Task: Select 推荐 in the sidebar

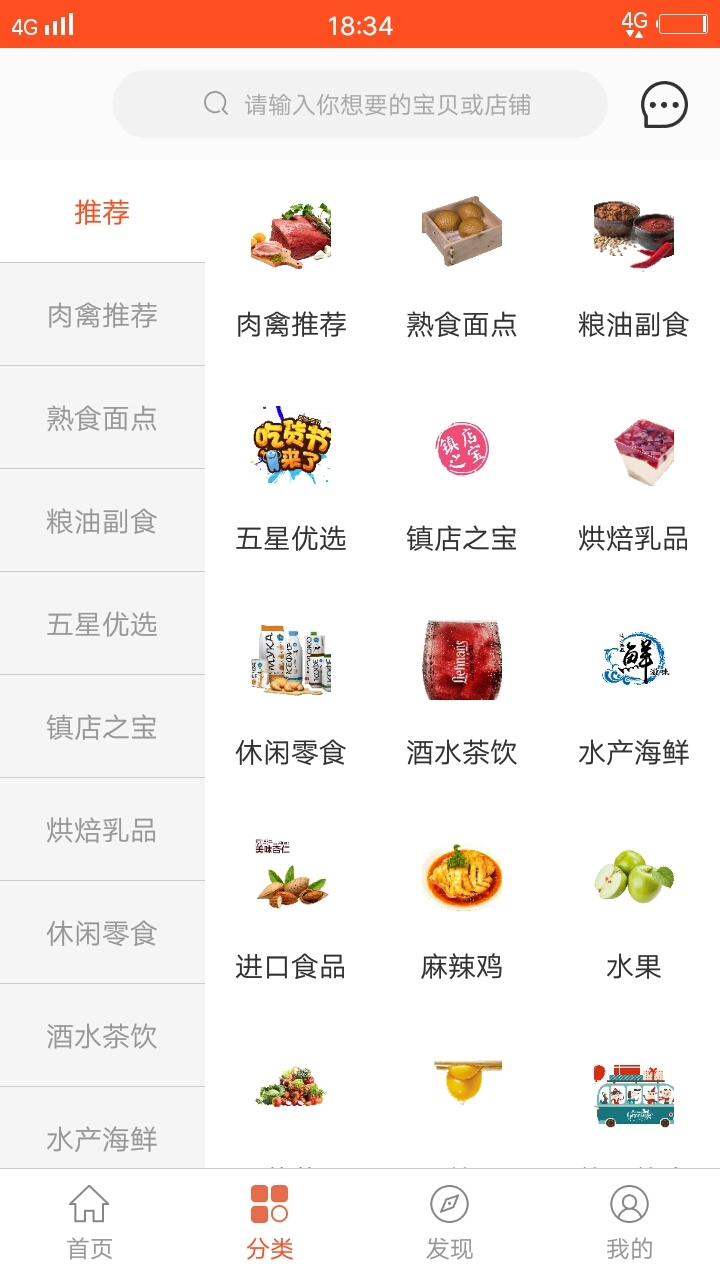Action: coord(101,210)
